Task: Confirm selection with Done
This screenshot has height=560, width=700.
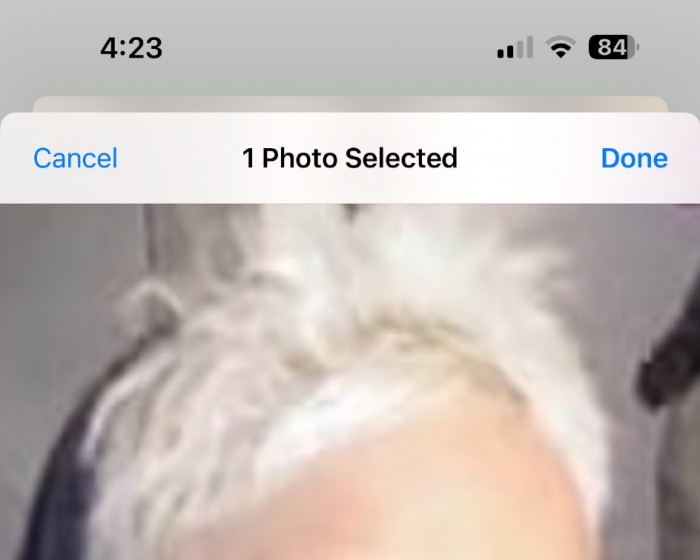Action: click(634, 158)
